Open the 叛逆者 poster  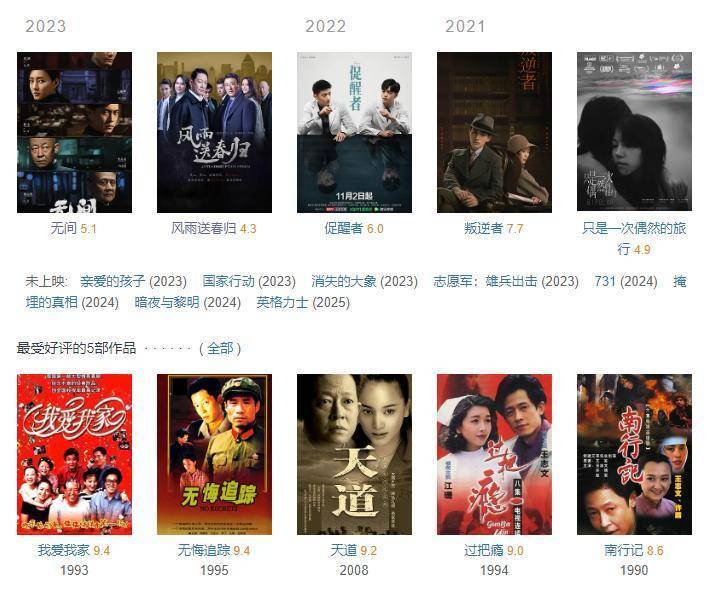(x=494, y=132)
